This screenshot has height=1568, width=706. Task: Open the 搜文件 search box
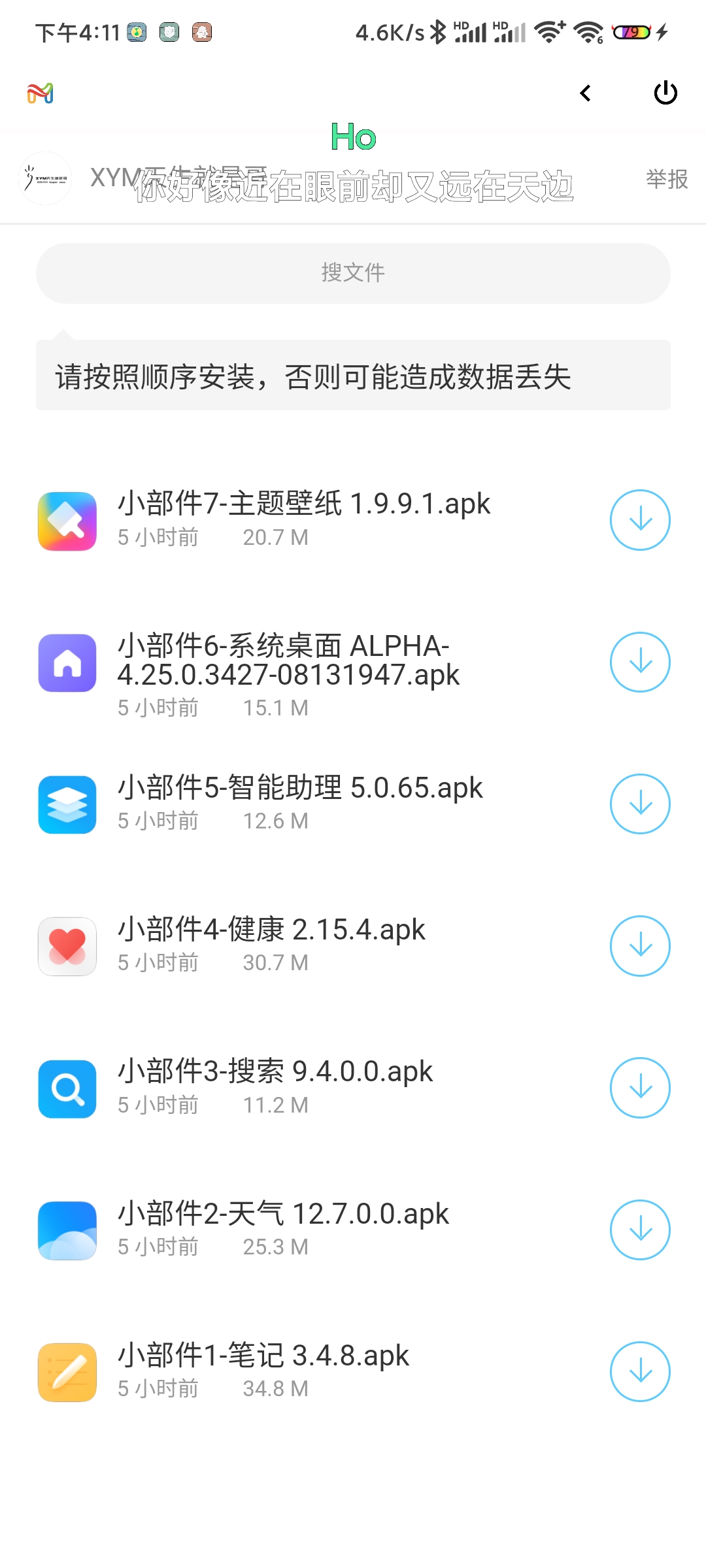[x=353, y=273]
